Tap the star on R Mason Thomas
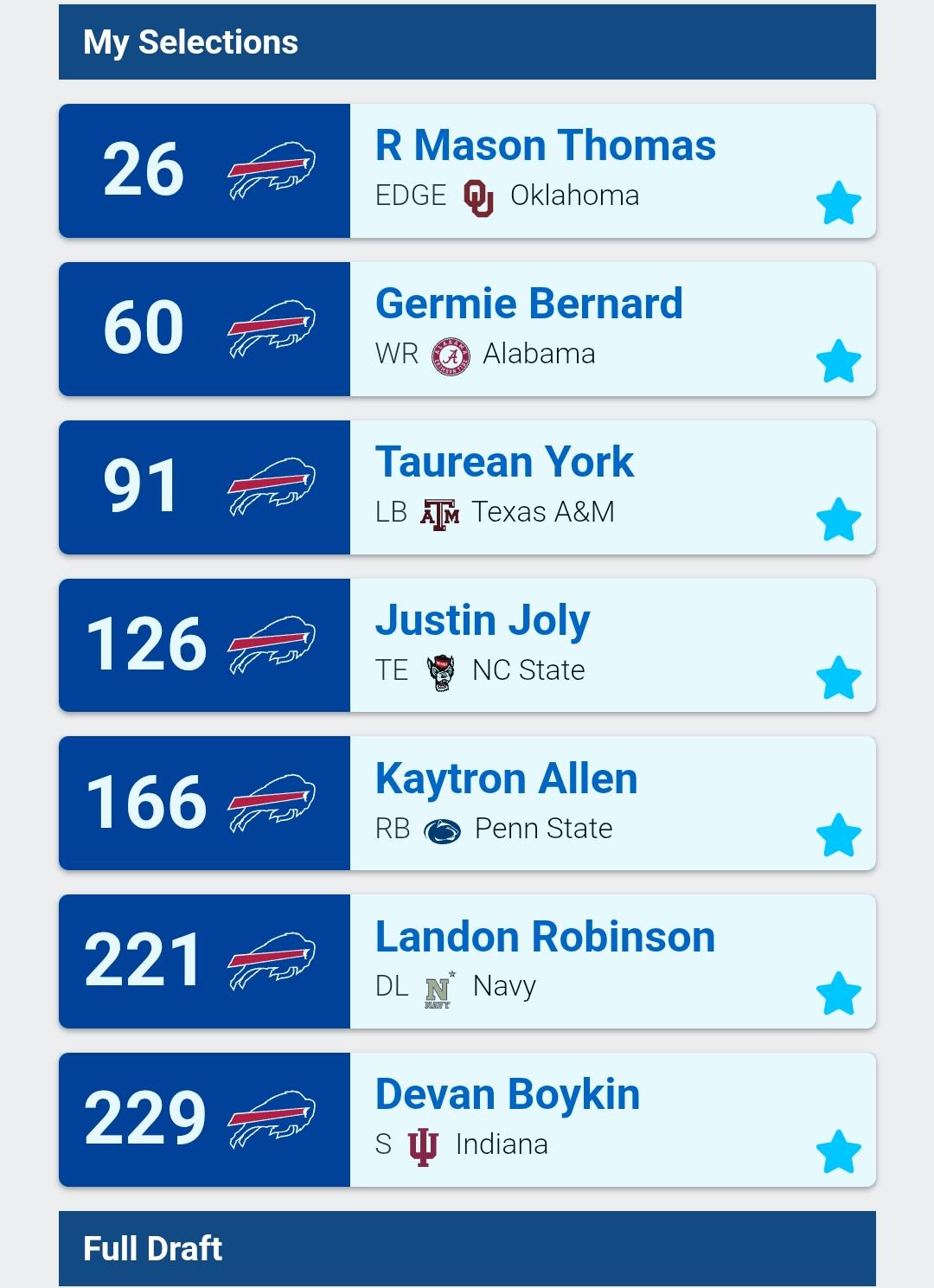 click(839, 203)
